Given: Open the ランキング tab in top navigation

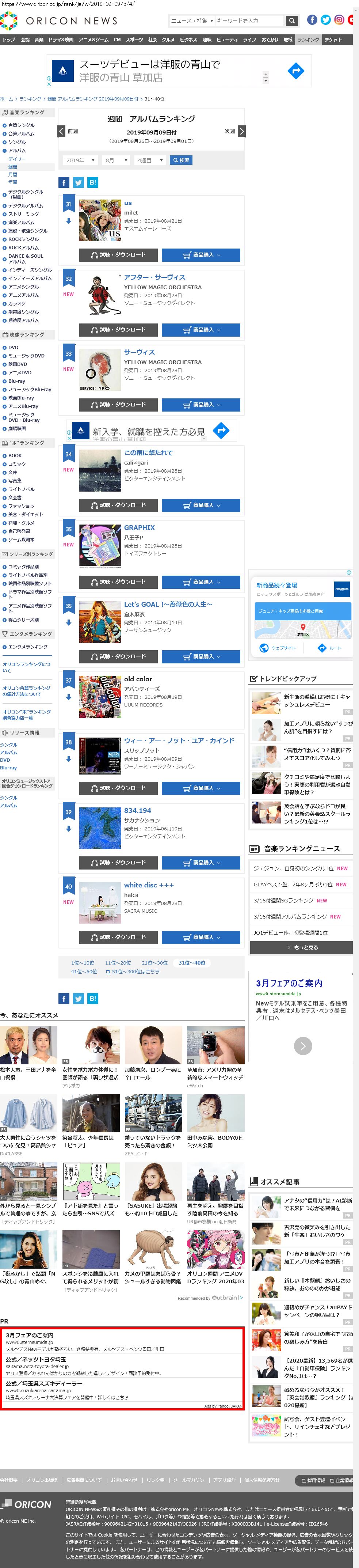Looking at the screenshot, I should point(308,39).
